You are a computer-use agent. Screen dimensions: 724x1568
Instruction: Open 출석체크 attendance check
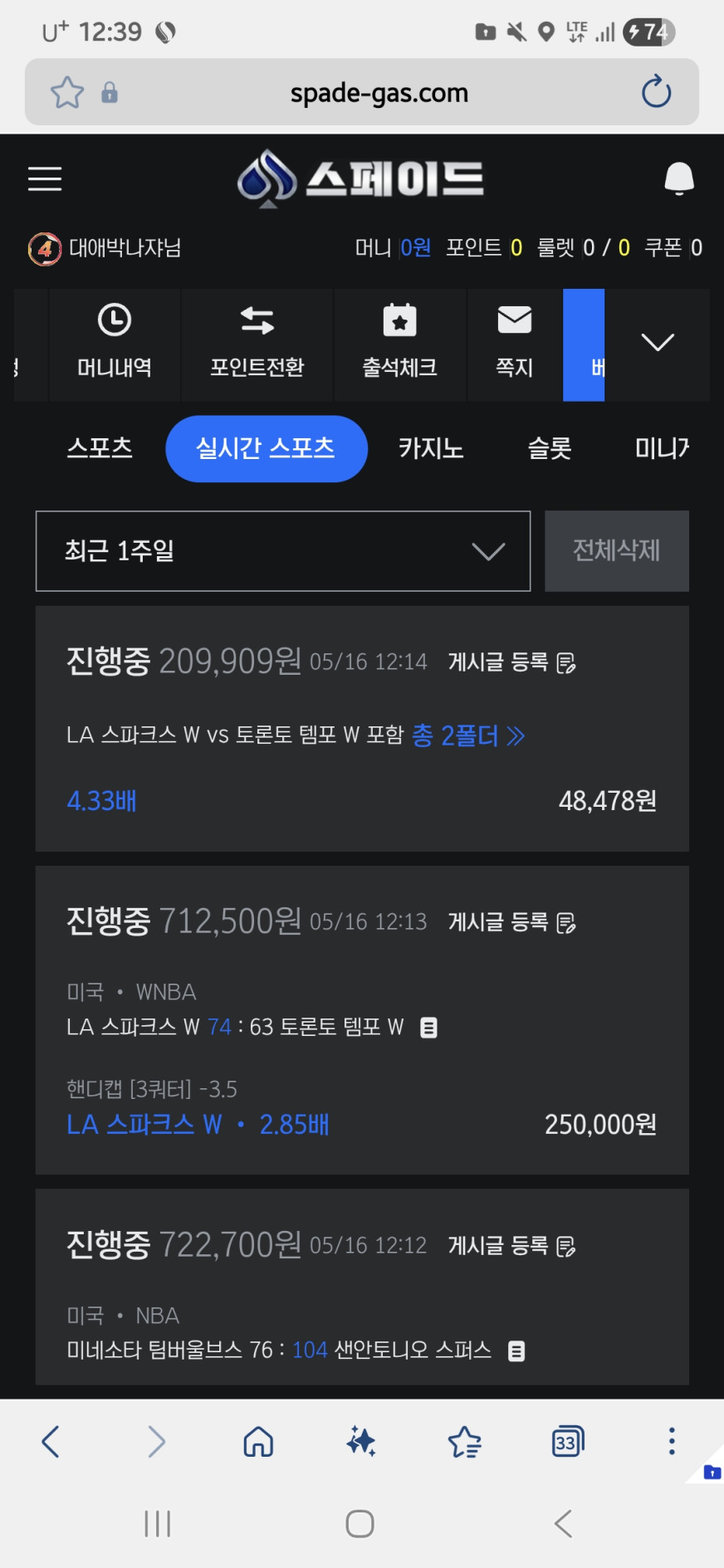click(x=400, y=344)
